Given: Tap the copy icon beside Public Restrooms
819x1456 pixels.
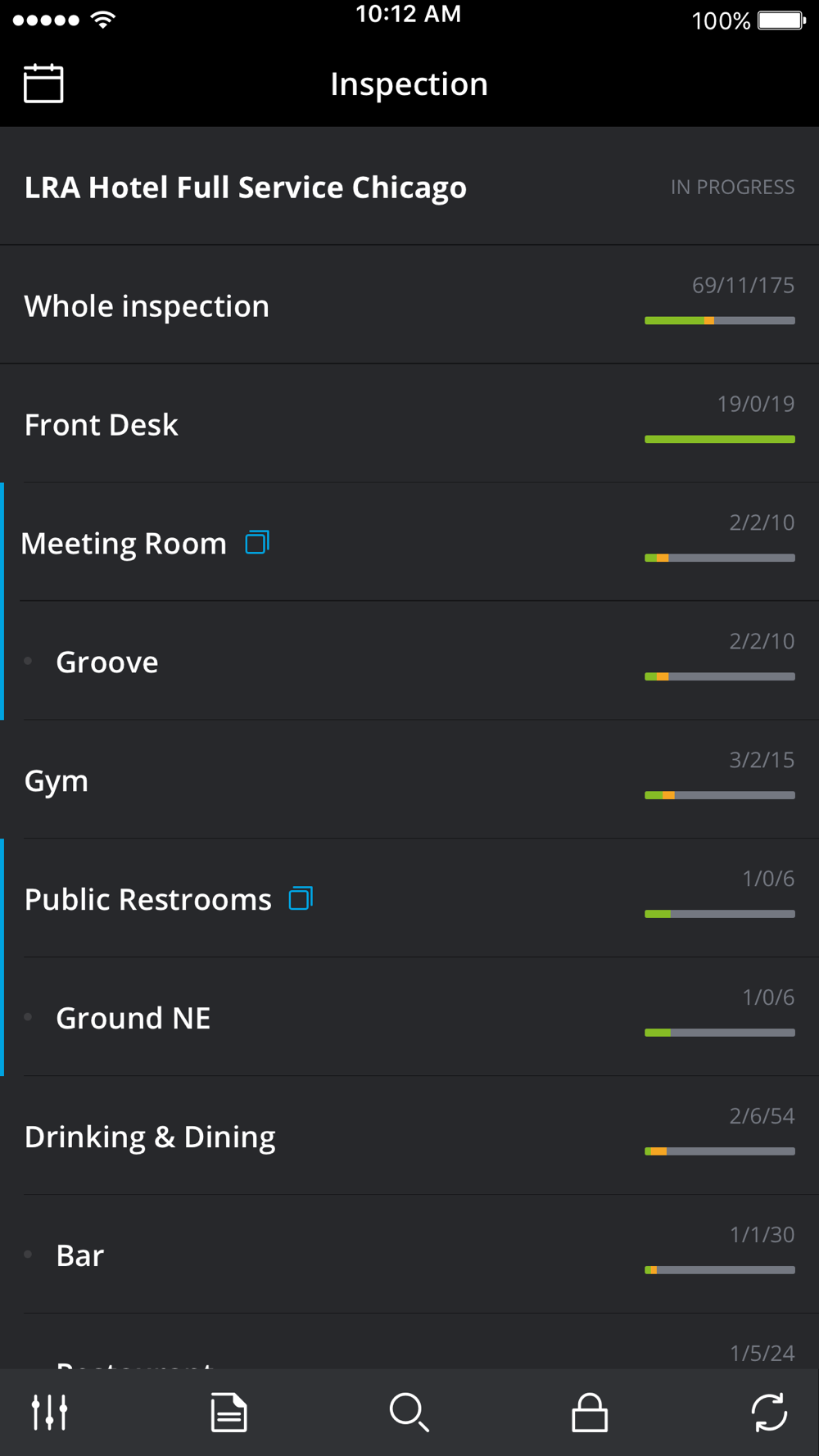Looking at the screenshot, I should 301,898.
